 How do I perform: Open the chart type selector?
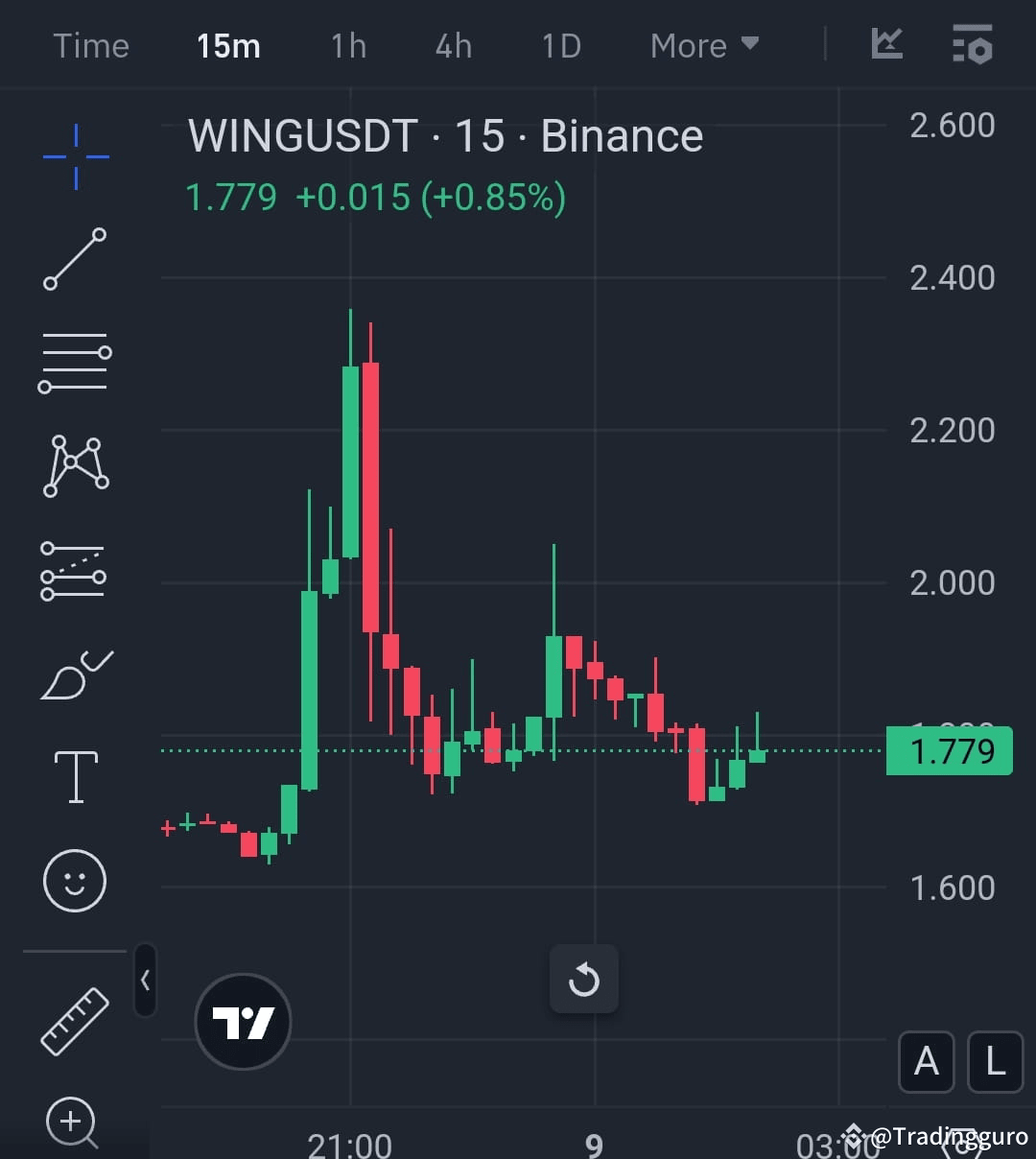[x=885, y=44]
